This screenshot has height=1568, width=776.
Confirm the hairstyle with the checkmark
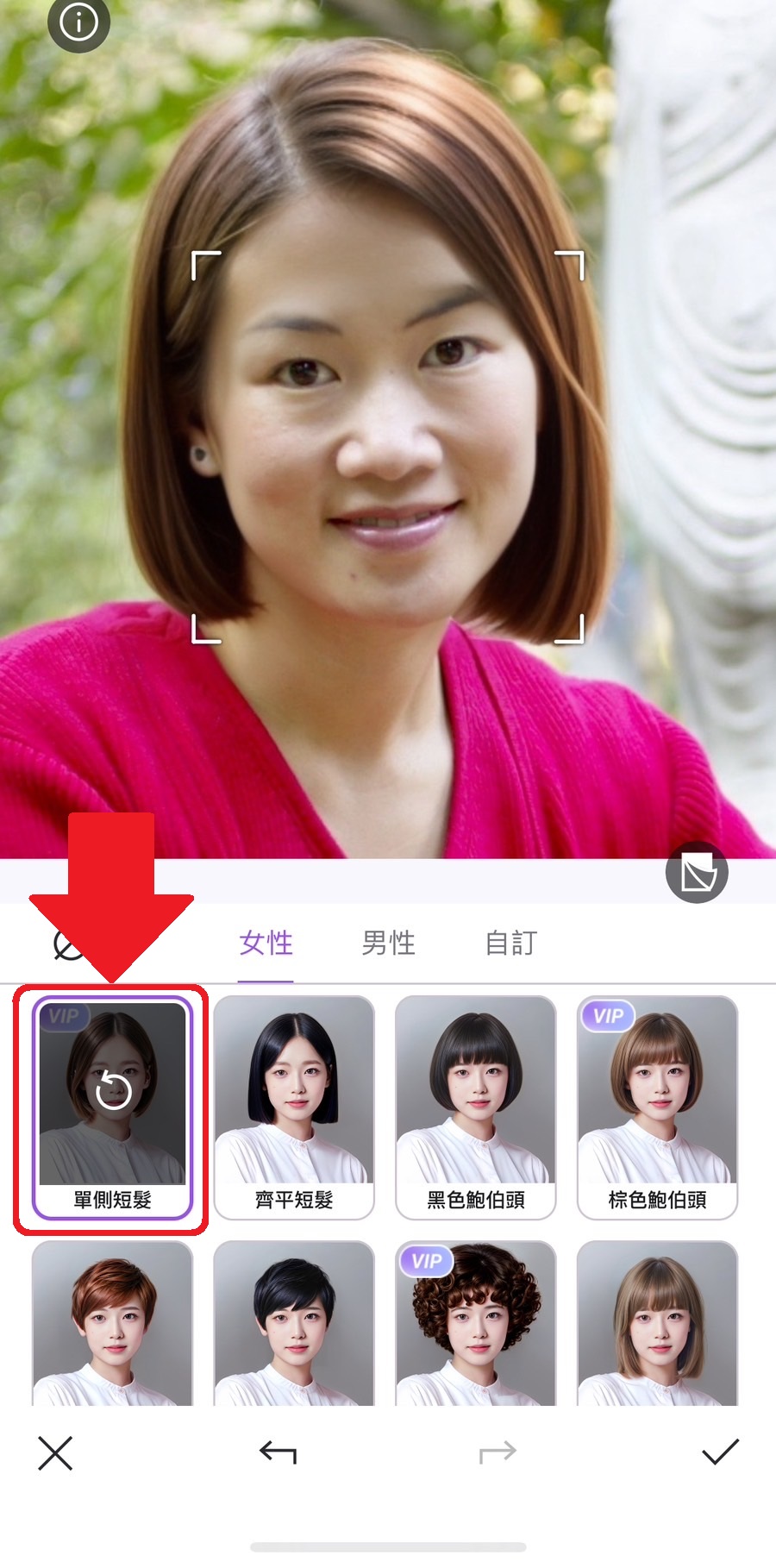[720, 1453]
